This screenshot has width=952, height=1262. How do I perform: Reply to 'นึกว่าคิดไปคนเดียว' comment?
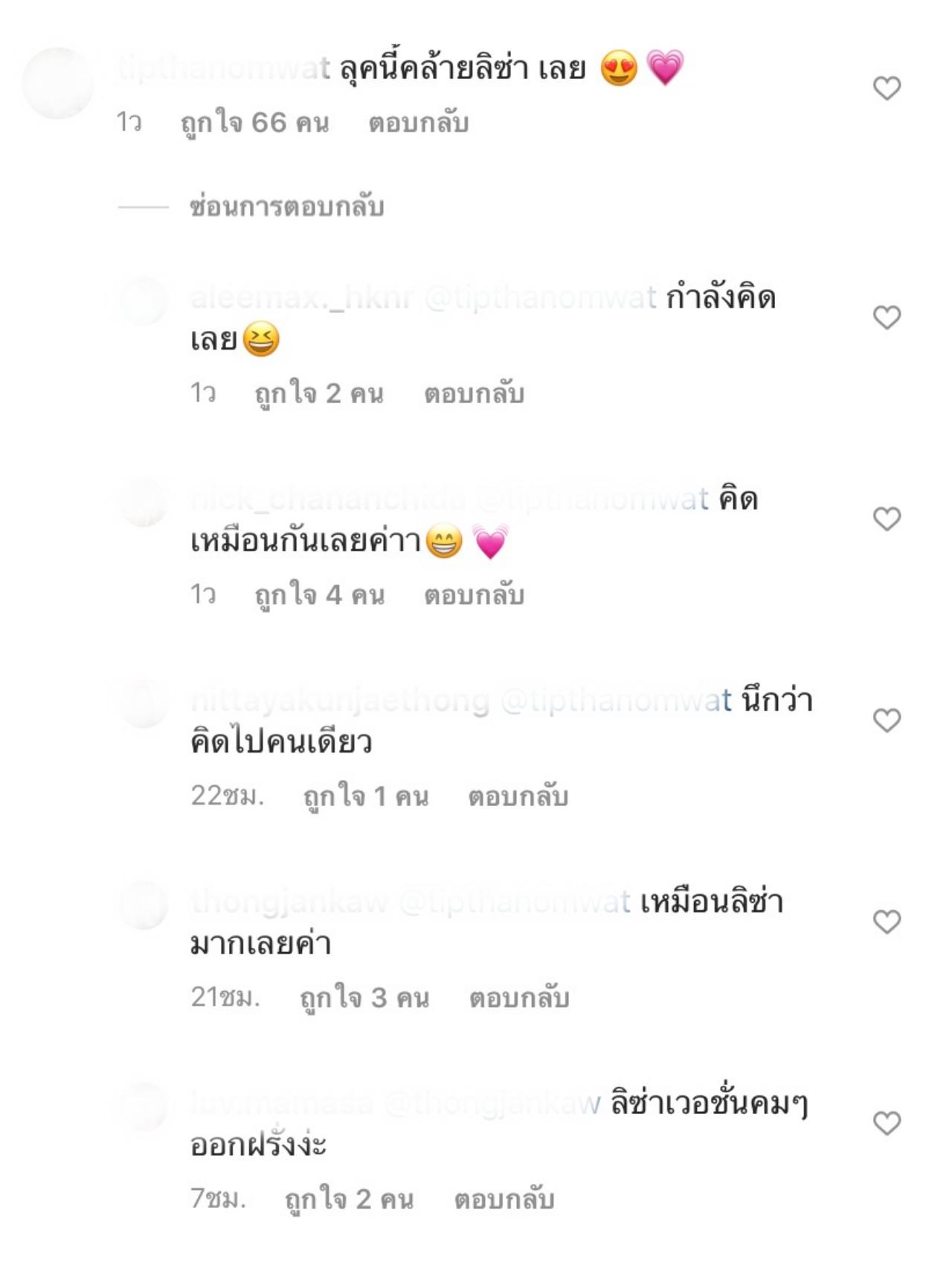[x=518, y=796]
